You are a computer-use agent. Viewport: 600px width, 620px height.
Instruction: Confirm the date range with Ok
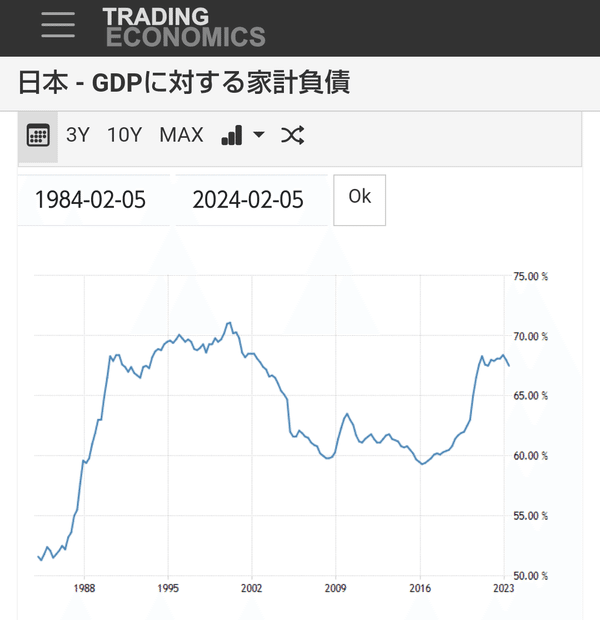tap(359, 198)
